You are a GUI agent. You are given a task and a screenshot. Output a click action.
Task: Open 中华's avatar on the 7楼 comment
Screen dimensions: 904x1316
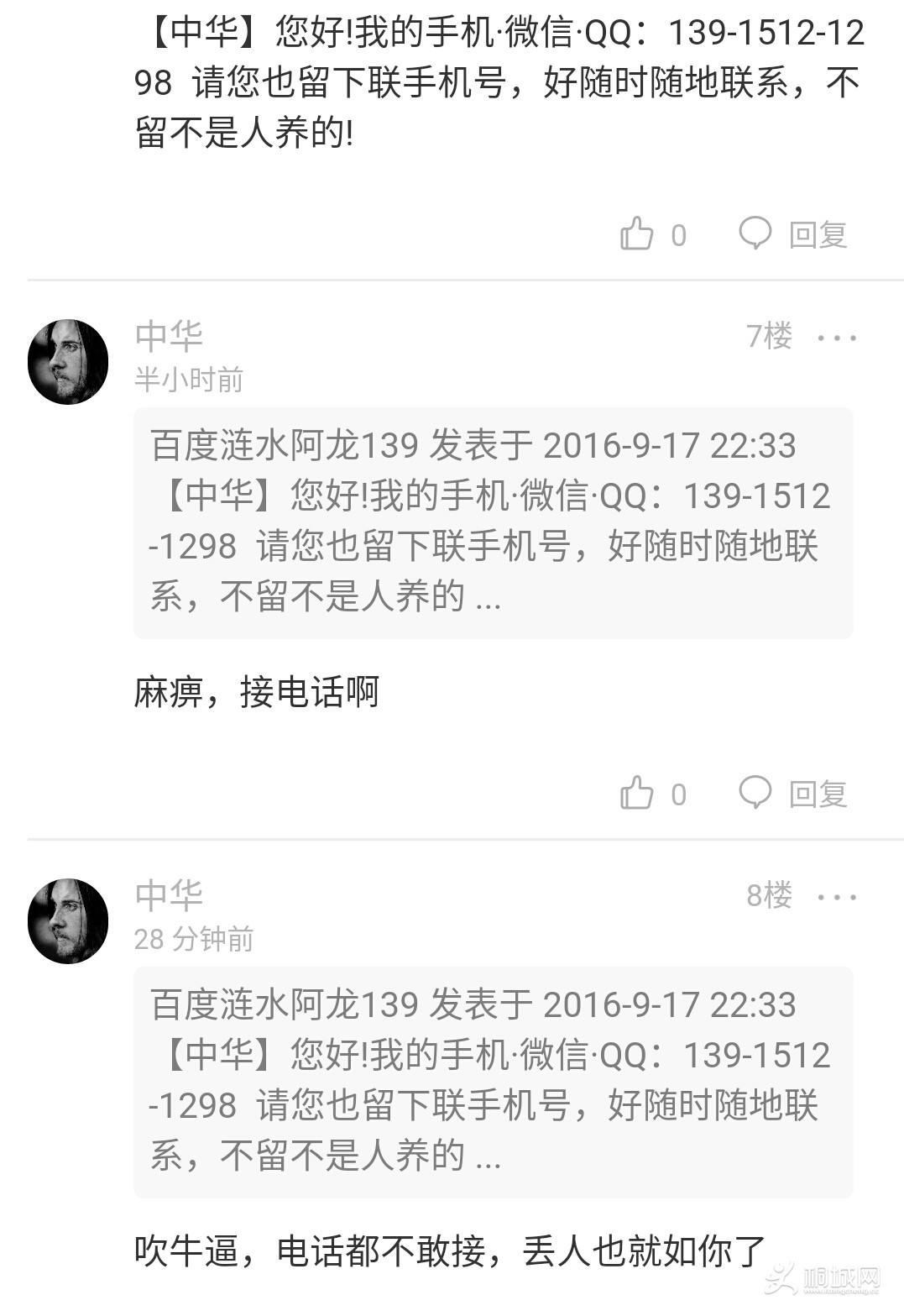68,361
